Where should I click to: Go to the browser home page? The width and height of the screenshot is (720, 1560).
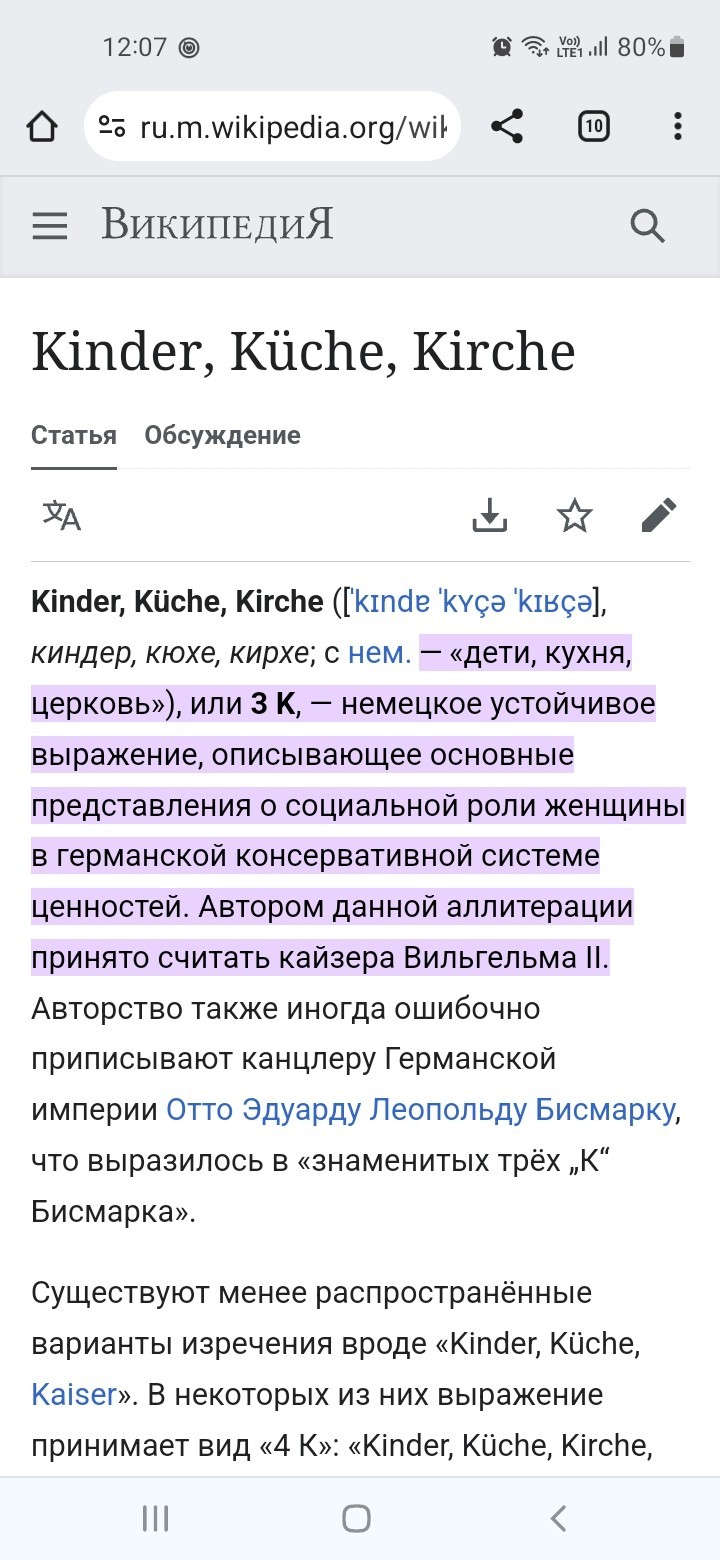tap(42, 127)
